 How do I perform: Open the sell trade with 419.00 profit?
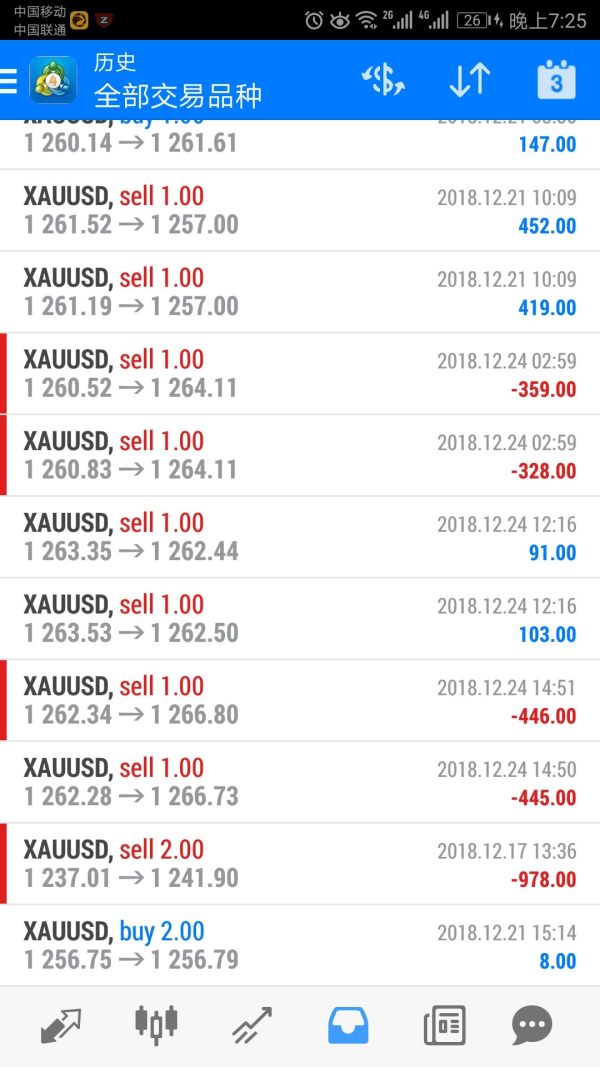[x=300, y=292]
